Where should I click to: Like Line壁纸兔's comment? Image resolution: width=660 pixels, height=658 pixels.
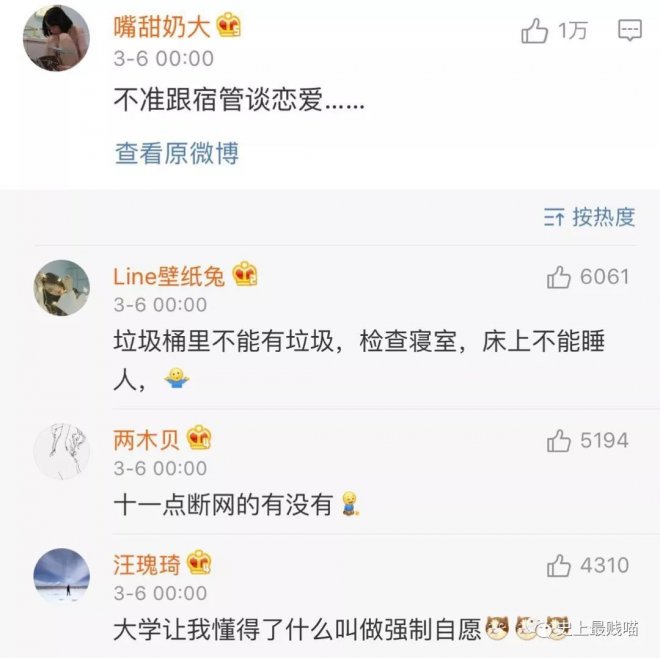pyautogui.click(x=559, y=278)
